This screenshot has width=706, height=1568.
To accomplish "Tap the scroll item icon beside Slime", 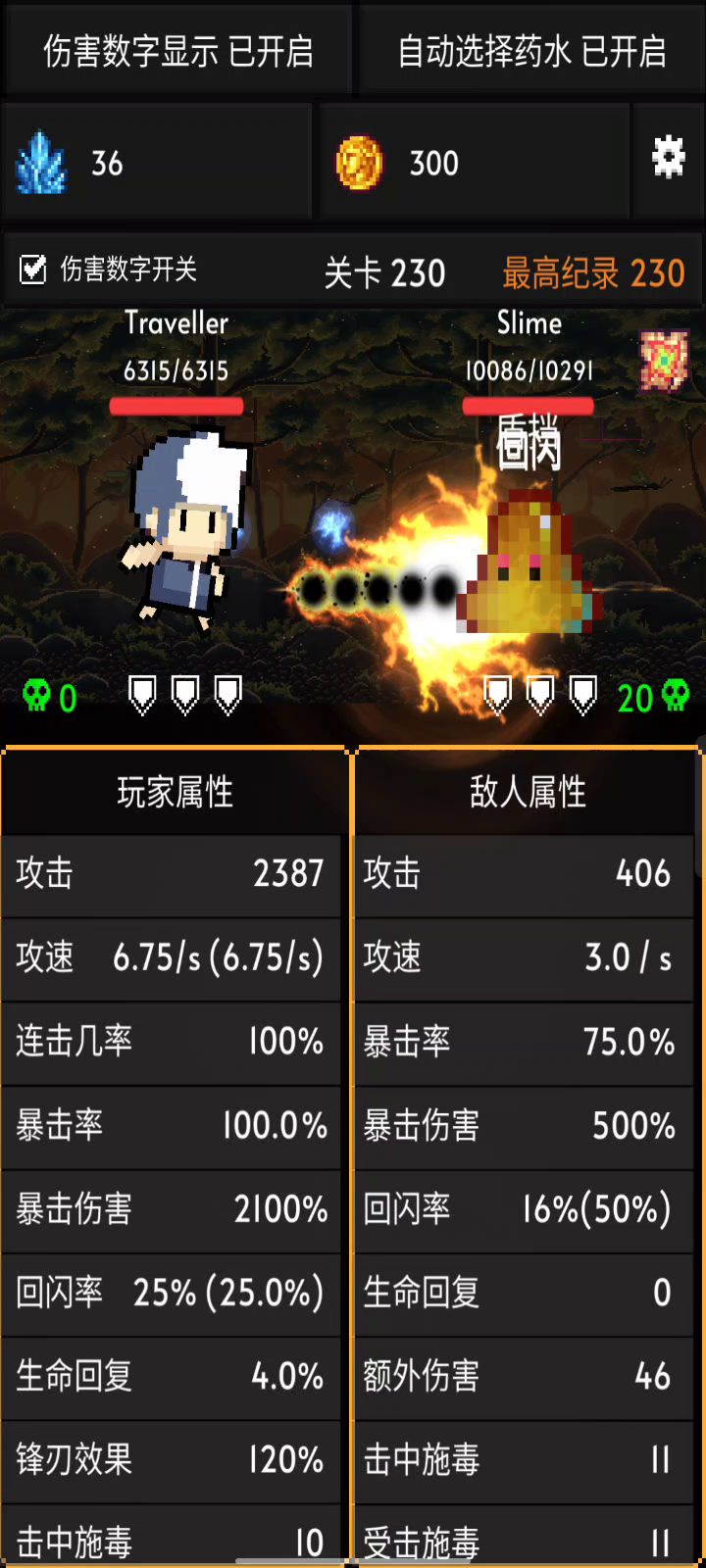I will click(664, 361).
